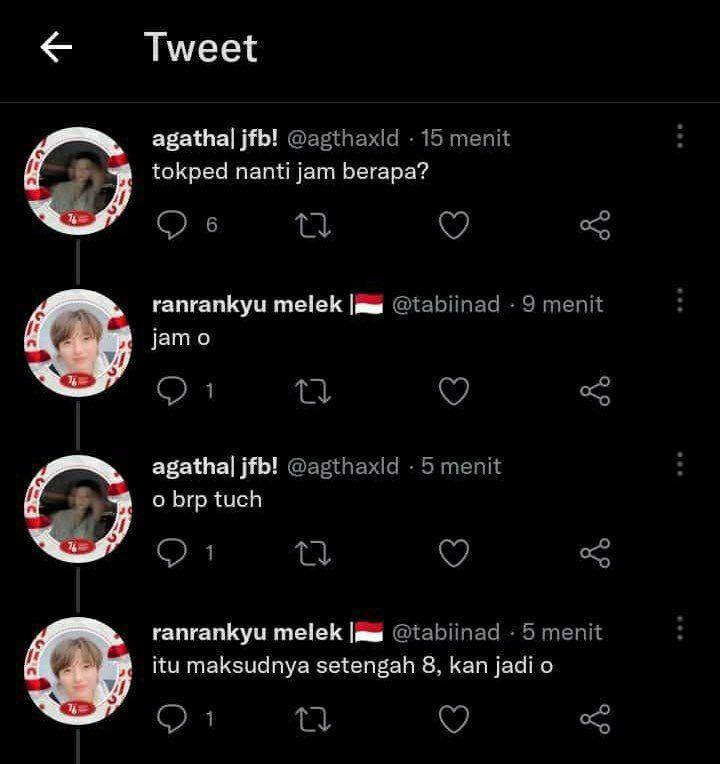Screen dimensions: 720x764
Task: Open overflow menu on 'jam o' tweet
Action: click(x=680, y=301)
